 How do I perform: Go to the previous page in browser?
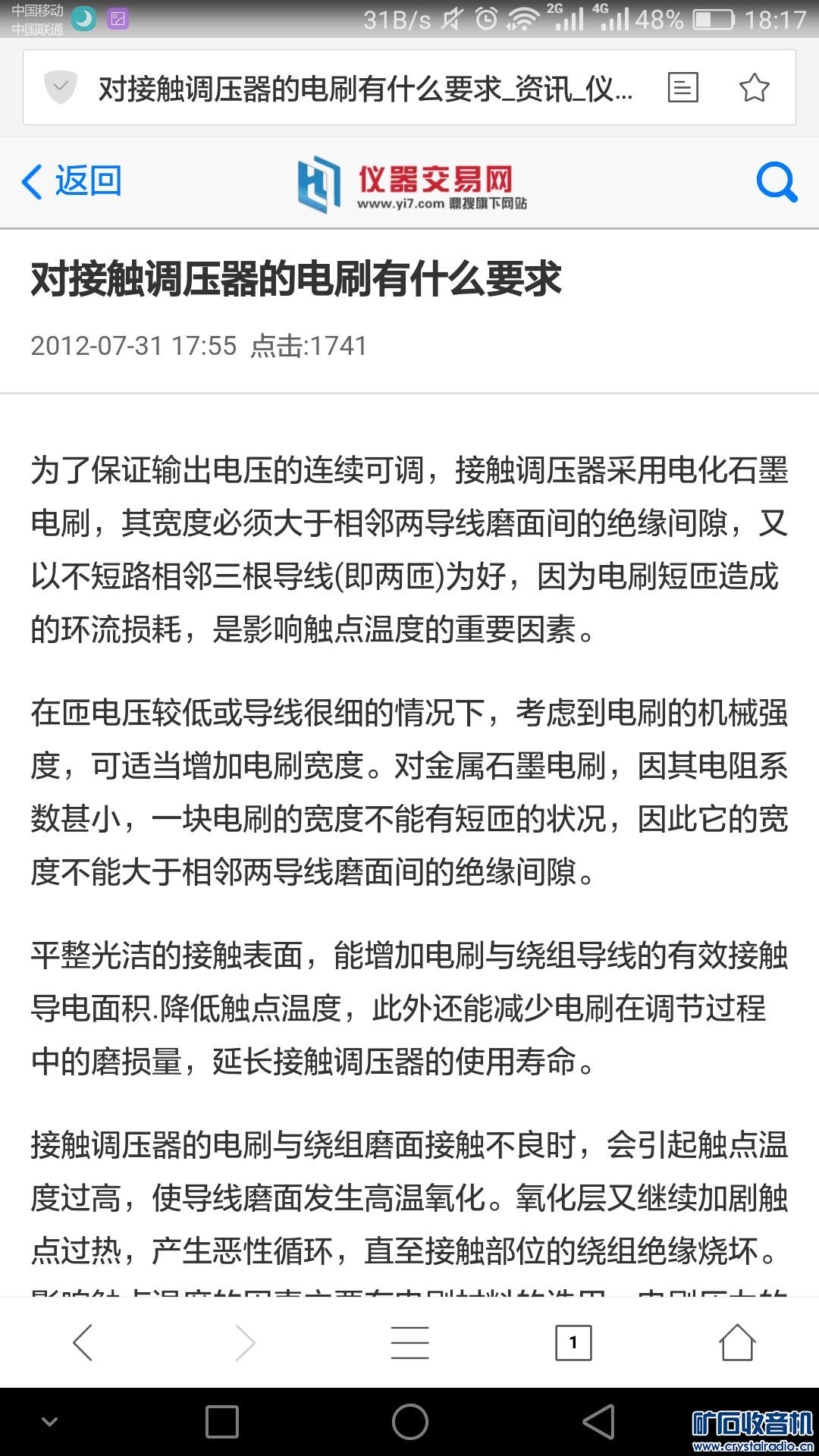pos(83,1343)
